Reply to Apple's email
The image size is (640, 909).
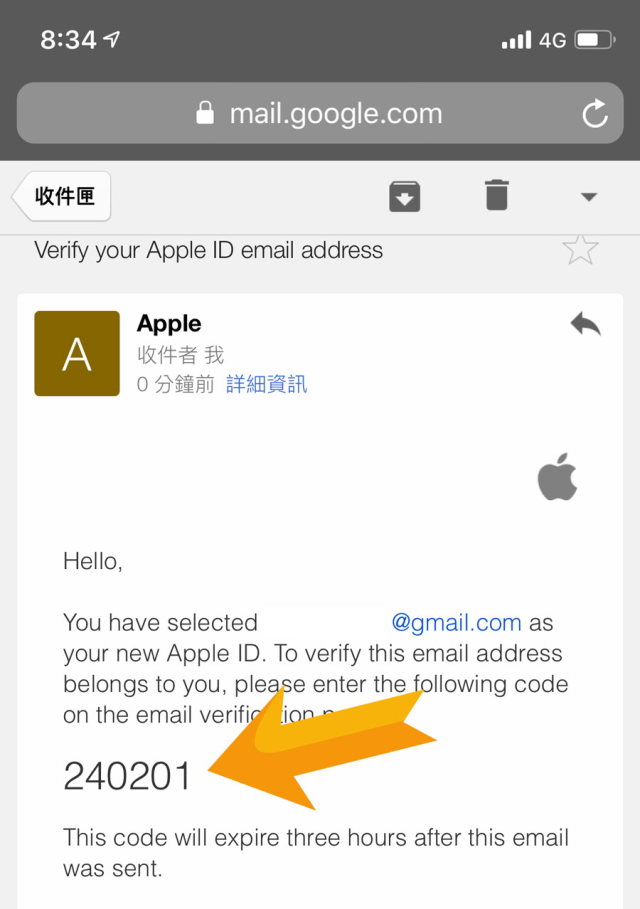point(585,324)
